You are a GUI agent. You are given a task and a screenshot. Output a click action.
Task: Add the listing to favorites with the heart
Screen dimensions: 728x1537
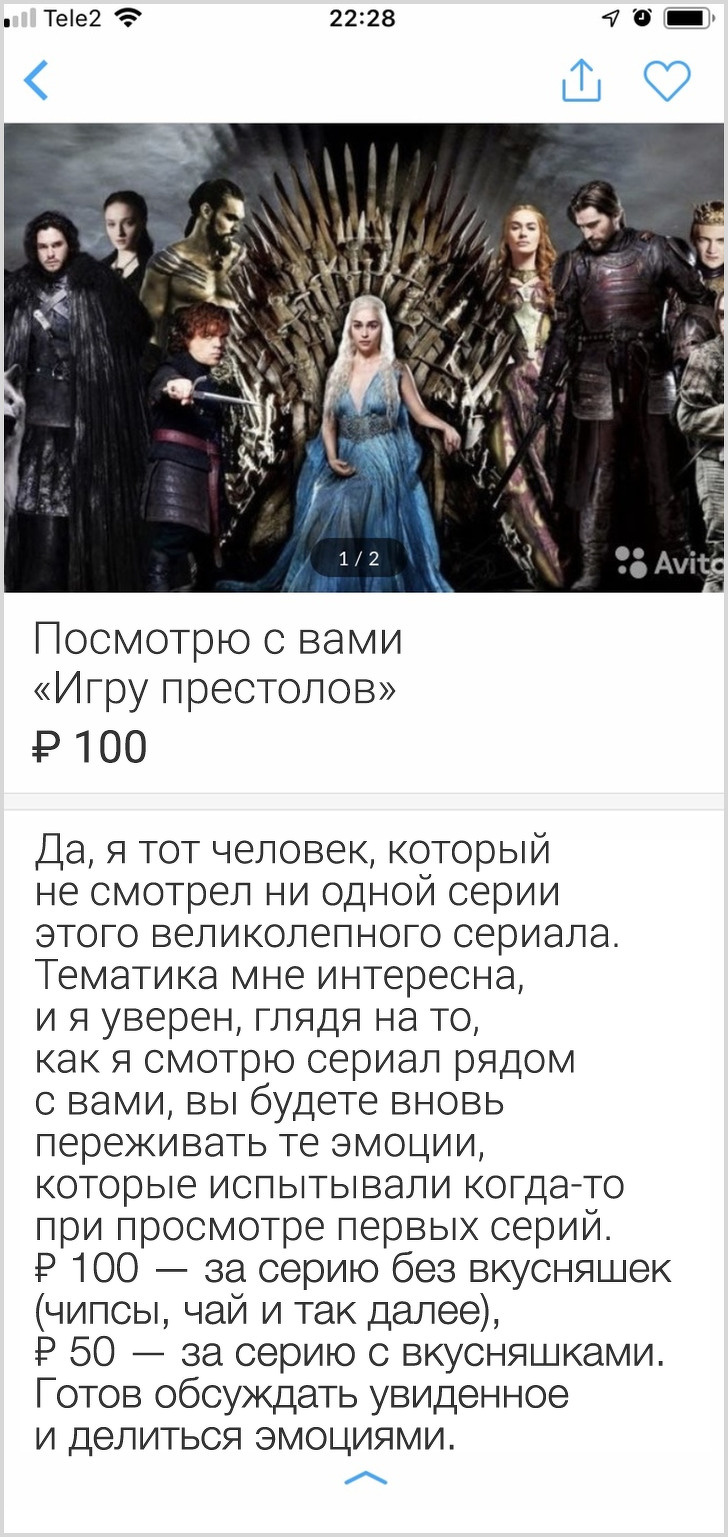pos(667,81)
